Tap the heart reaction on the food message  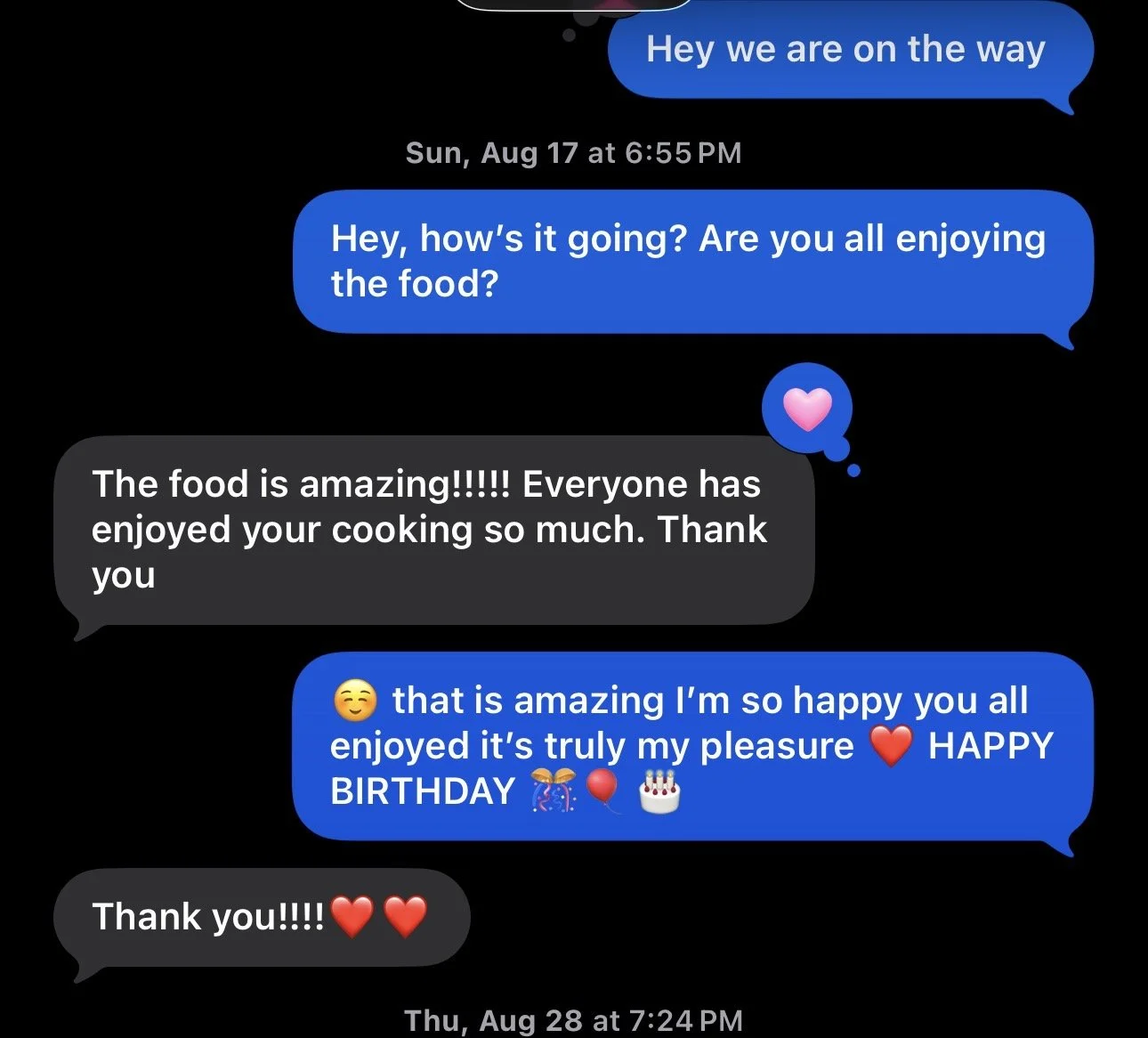pos(807,409)
